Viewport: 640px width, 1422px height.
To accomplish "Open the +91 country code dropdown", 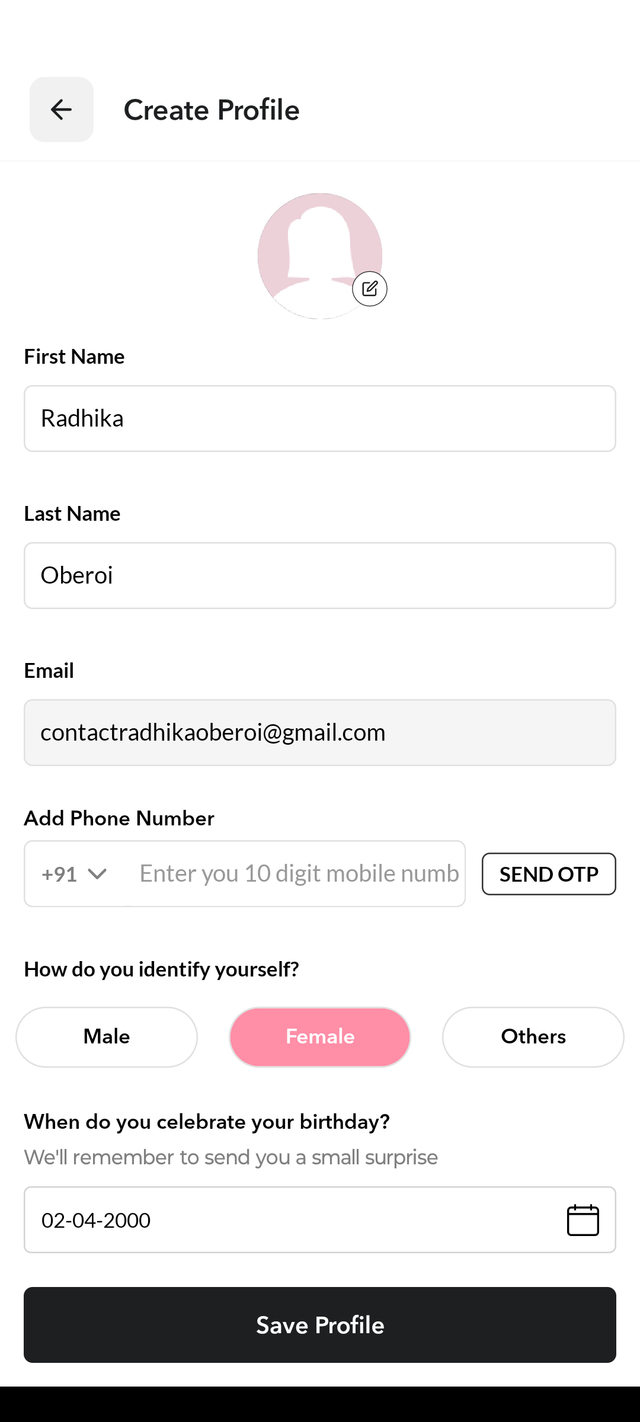I will [x=75, y=874].
